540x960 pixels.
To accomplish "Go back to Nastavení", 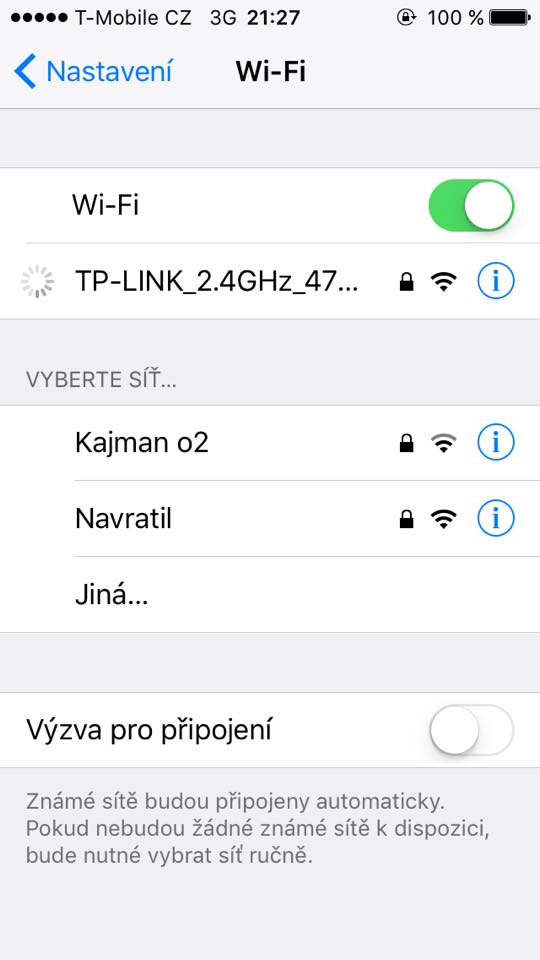I will click(x=93, y=72).
